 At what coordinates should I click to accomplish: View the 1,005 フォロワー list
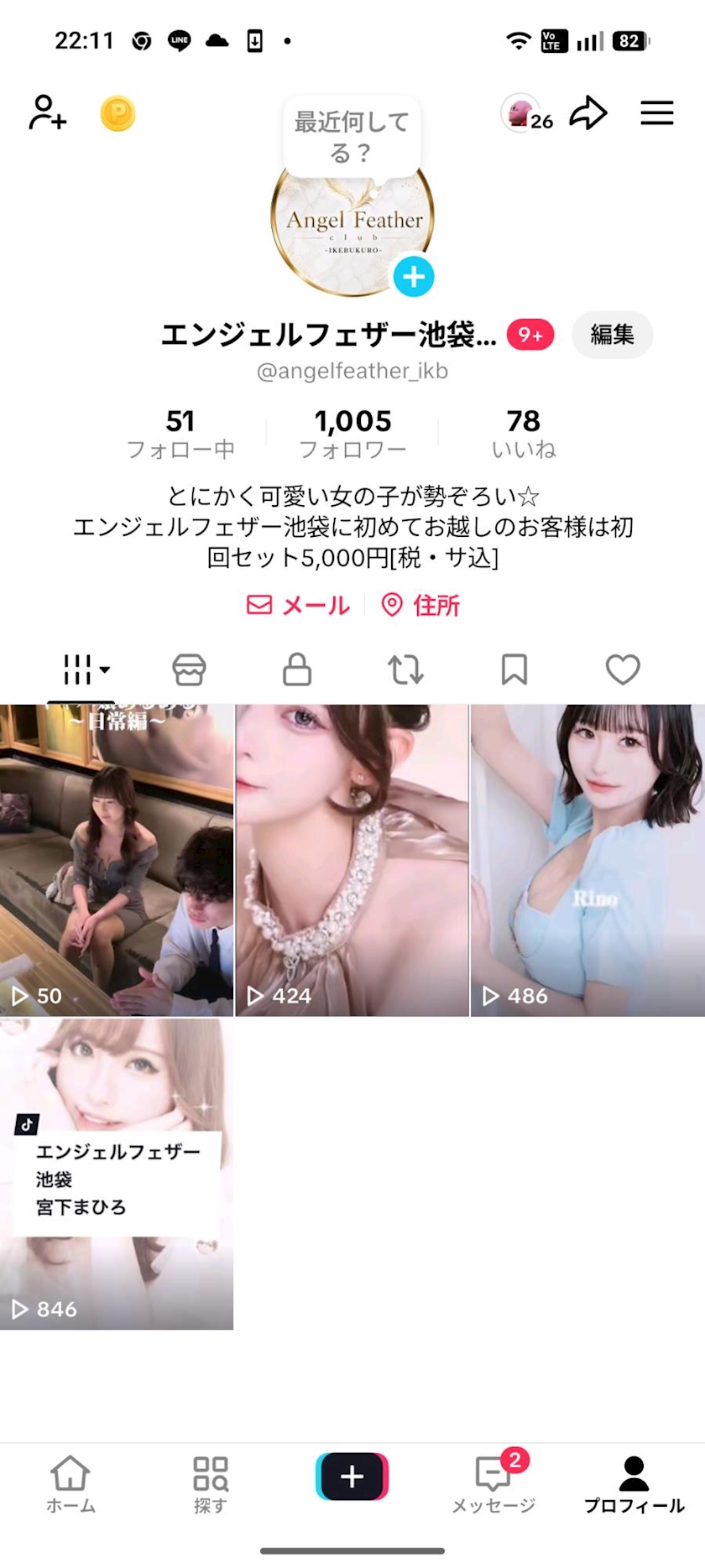click(352, 434)
